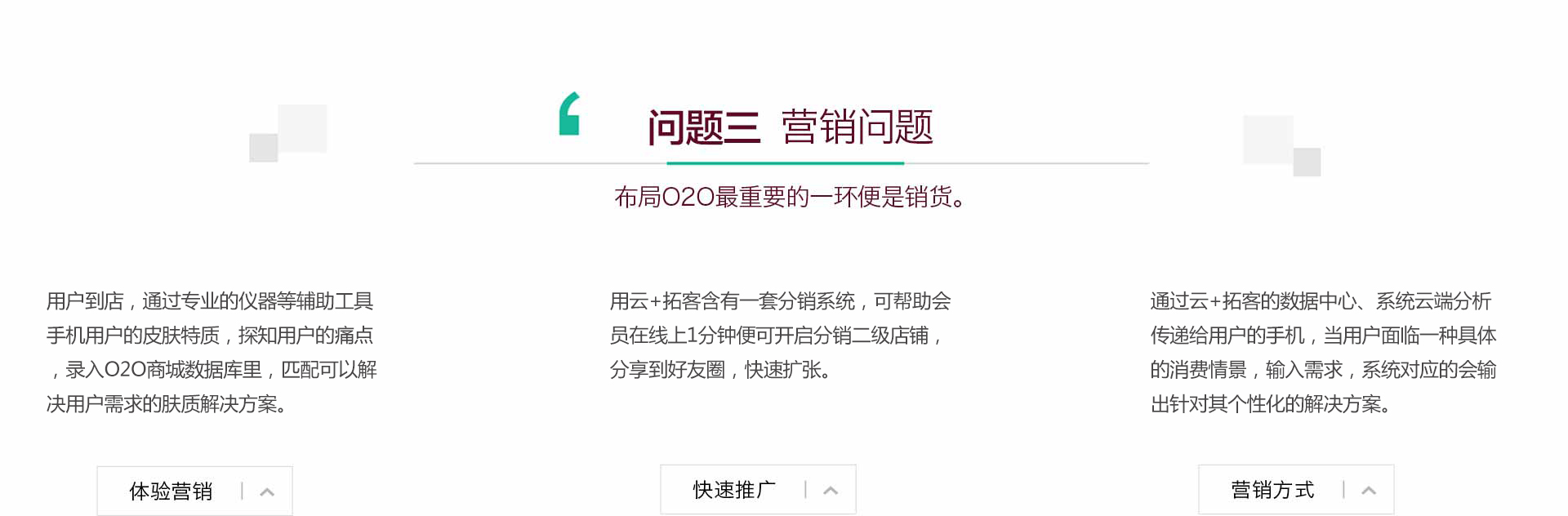Expand the 体验营销 section
This screenshot has width=1568, height=516.
pos(266,492)
